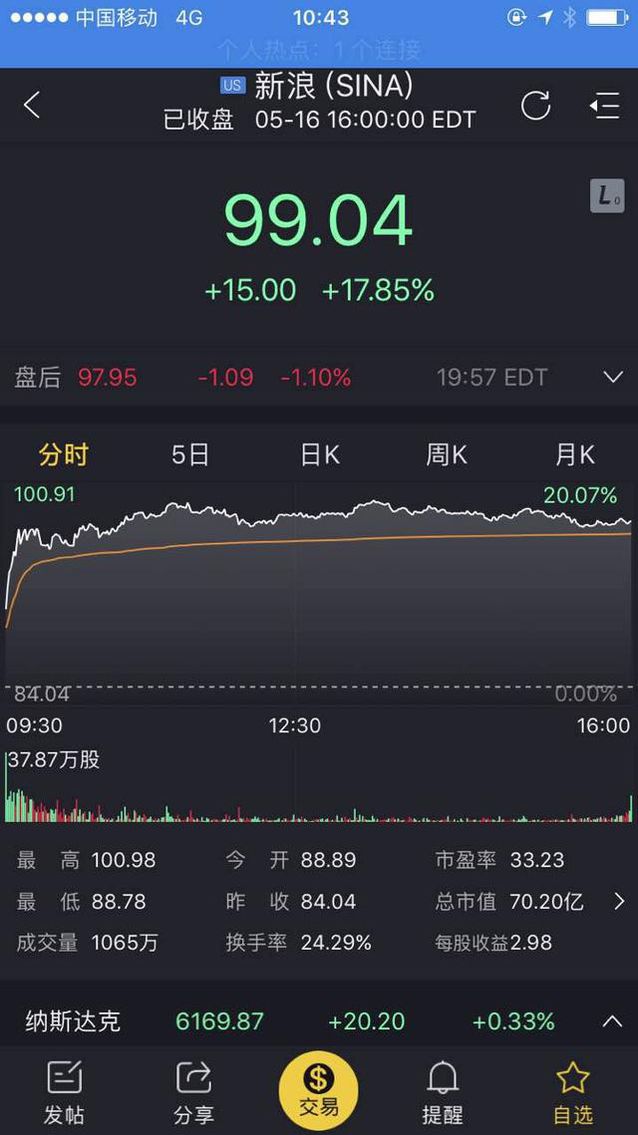
Task: Collapse the 纳斯达克 index bar
Action: coord(613,1021)
